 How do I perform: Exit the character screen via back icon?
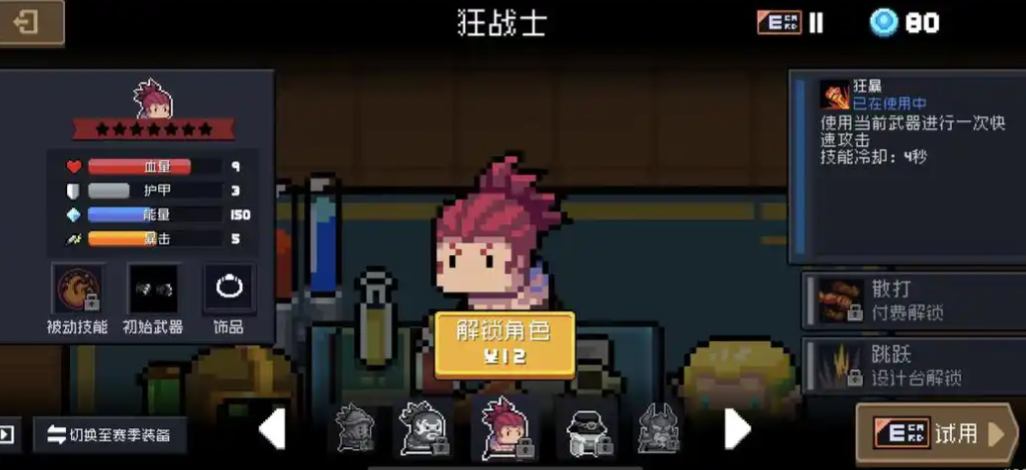tap(28, 22)
